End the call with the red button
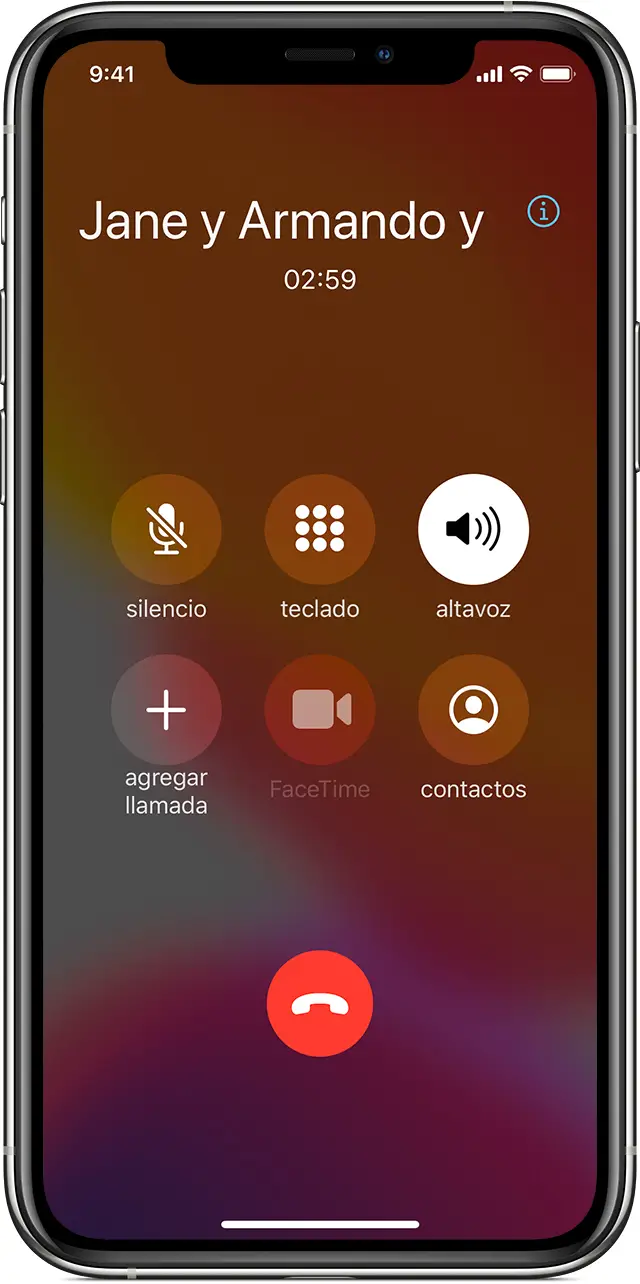640x1284 pixels. [x=320, y=1005]
